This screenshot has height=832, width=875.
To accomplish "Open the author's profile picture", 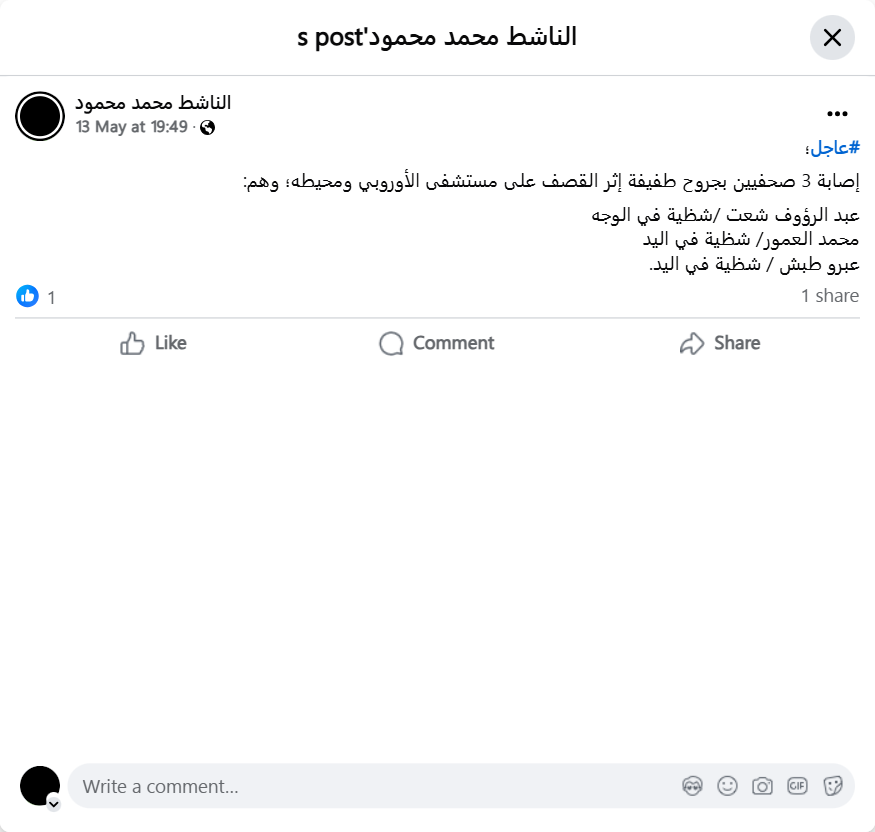I will point(40,116).
